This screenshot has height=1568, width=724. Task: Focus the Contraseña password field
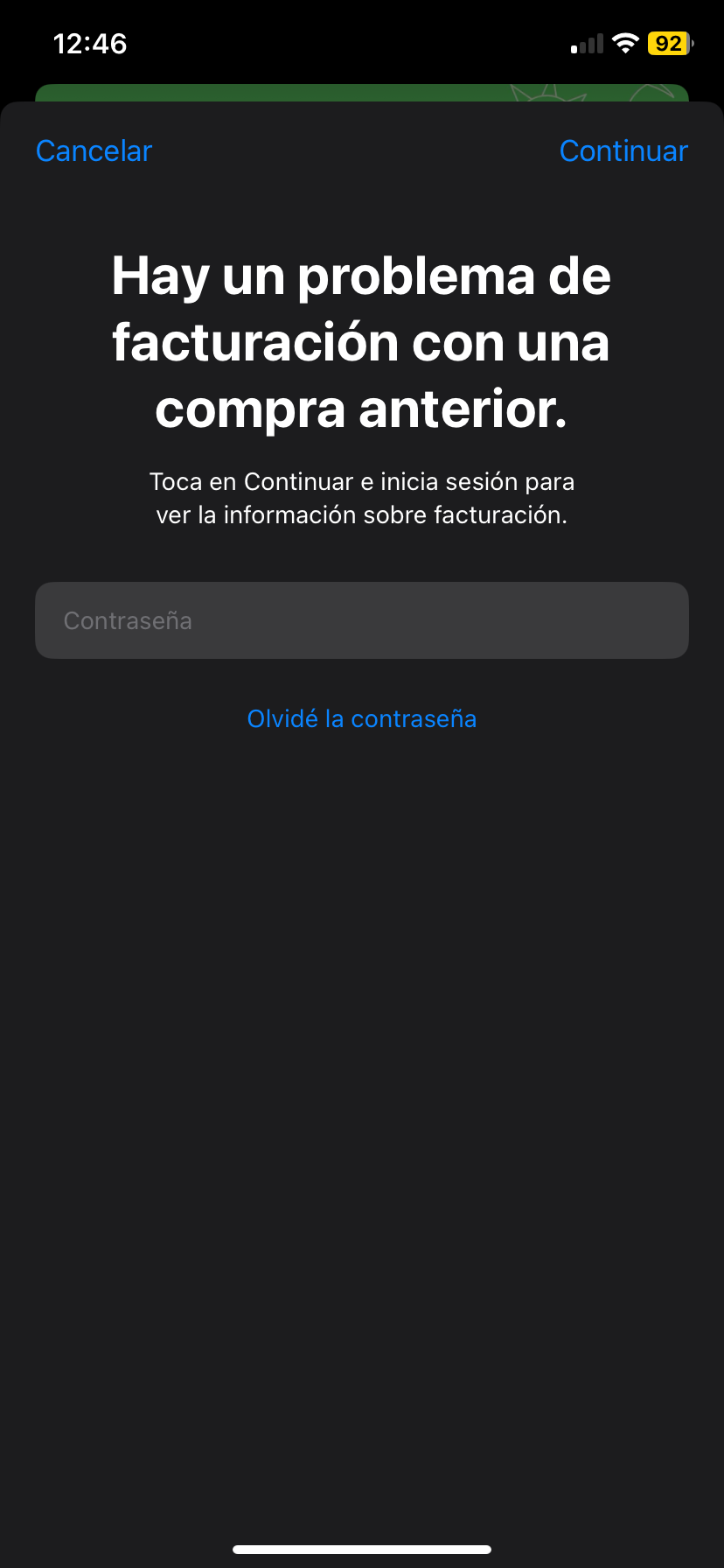click(x=362, y=620)
